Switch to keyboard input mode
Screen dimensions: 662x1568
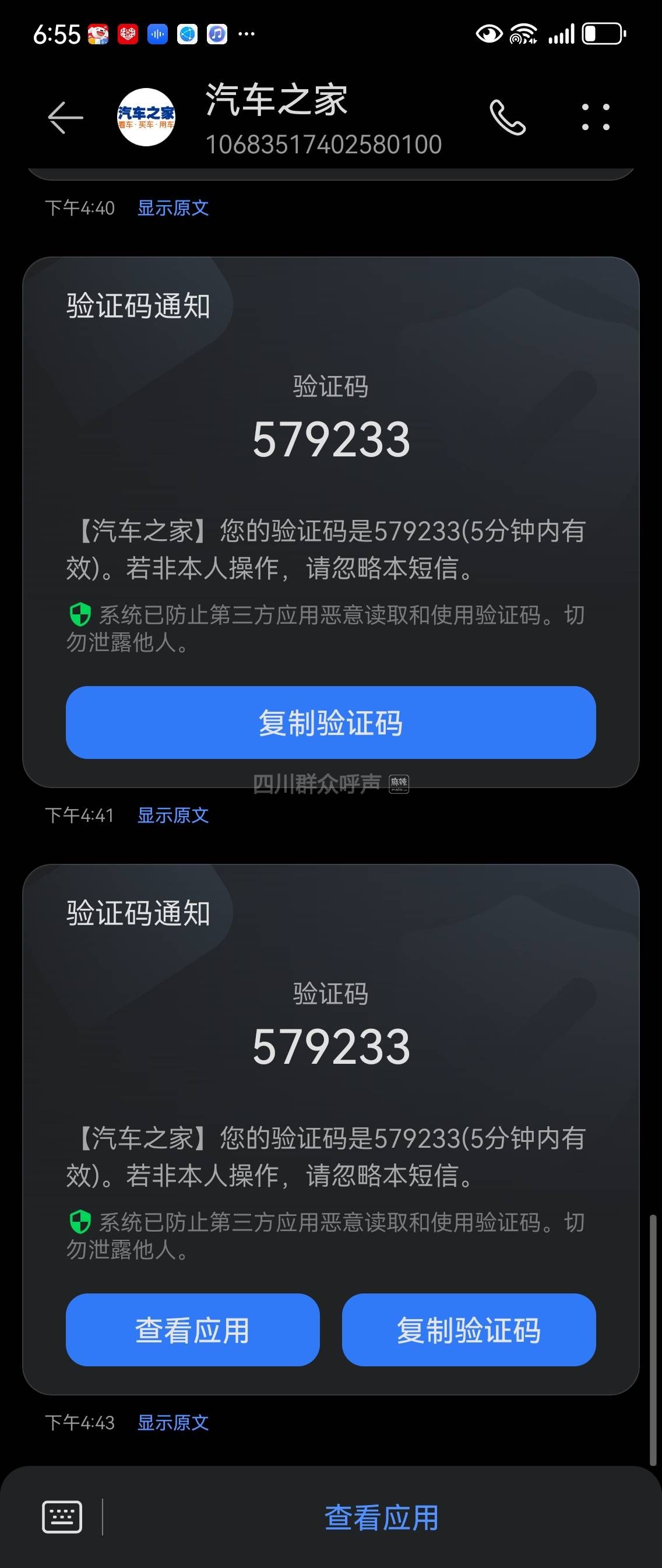(x=62, y=1516)
